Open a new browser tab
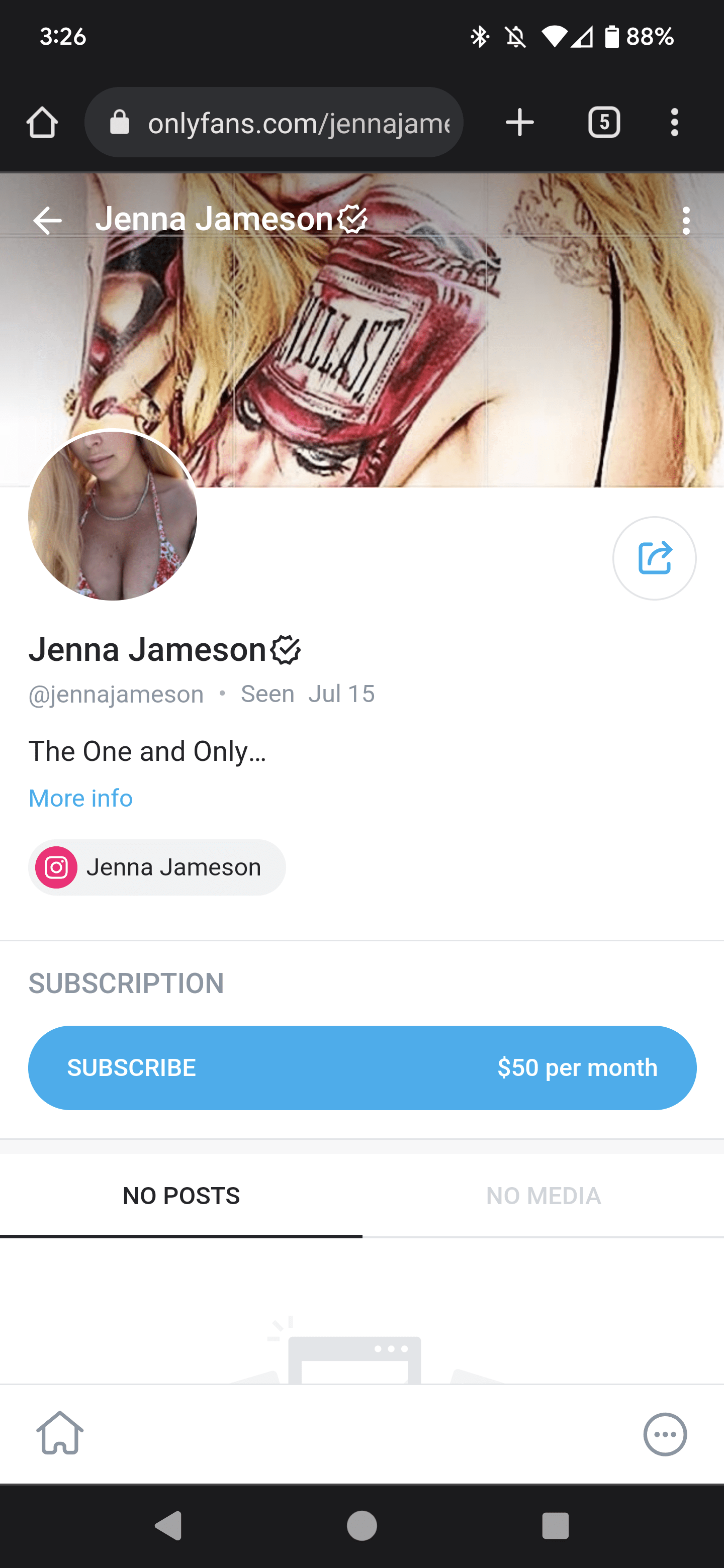Screen dimensions: 724x1568 519,123
